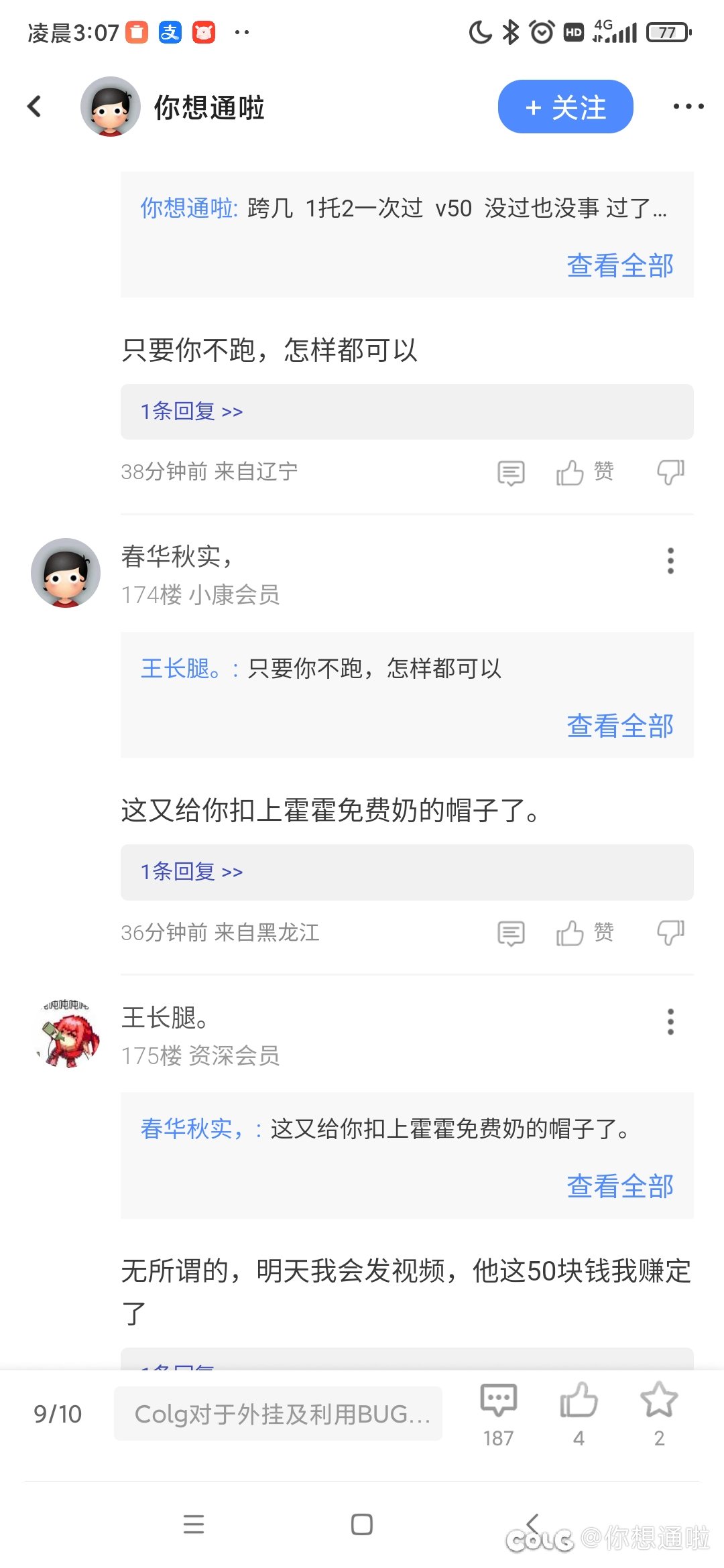Tap the bottom reply input field

(x=278, y=1413)
